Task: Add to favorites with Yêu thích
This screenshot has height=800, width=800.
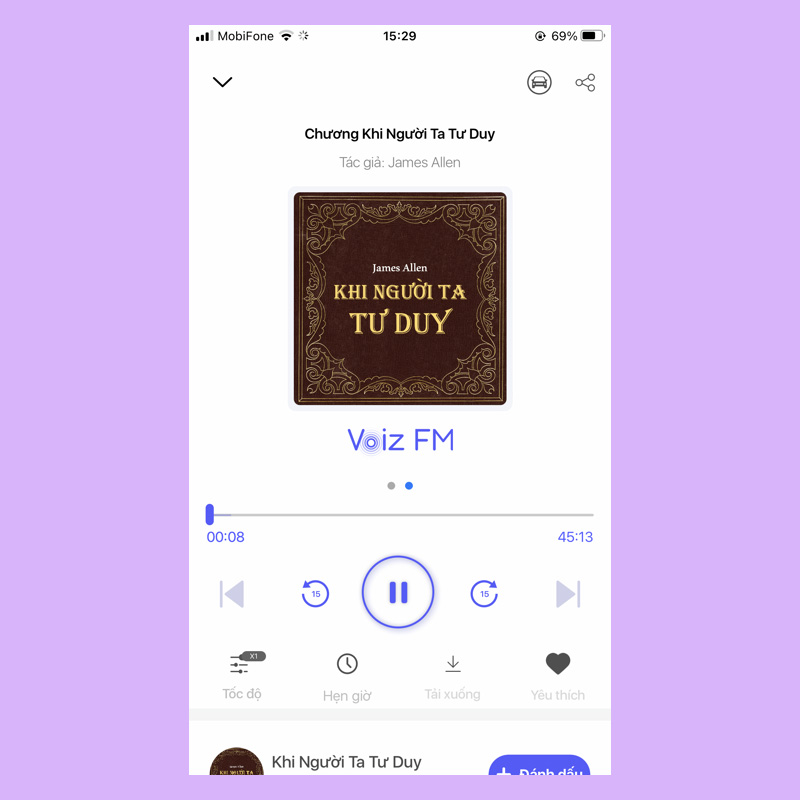Action: [557, 675]
